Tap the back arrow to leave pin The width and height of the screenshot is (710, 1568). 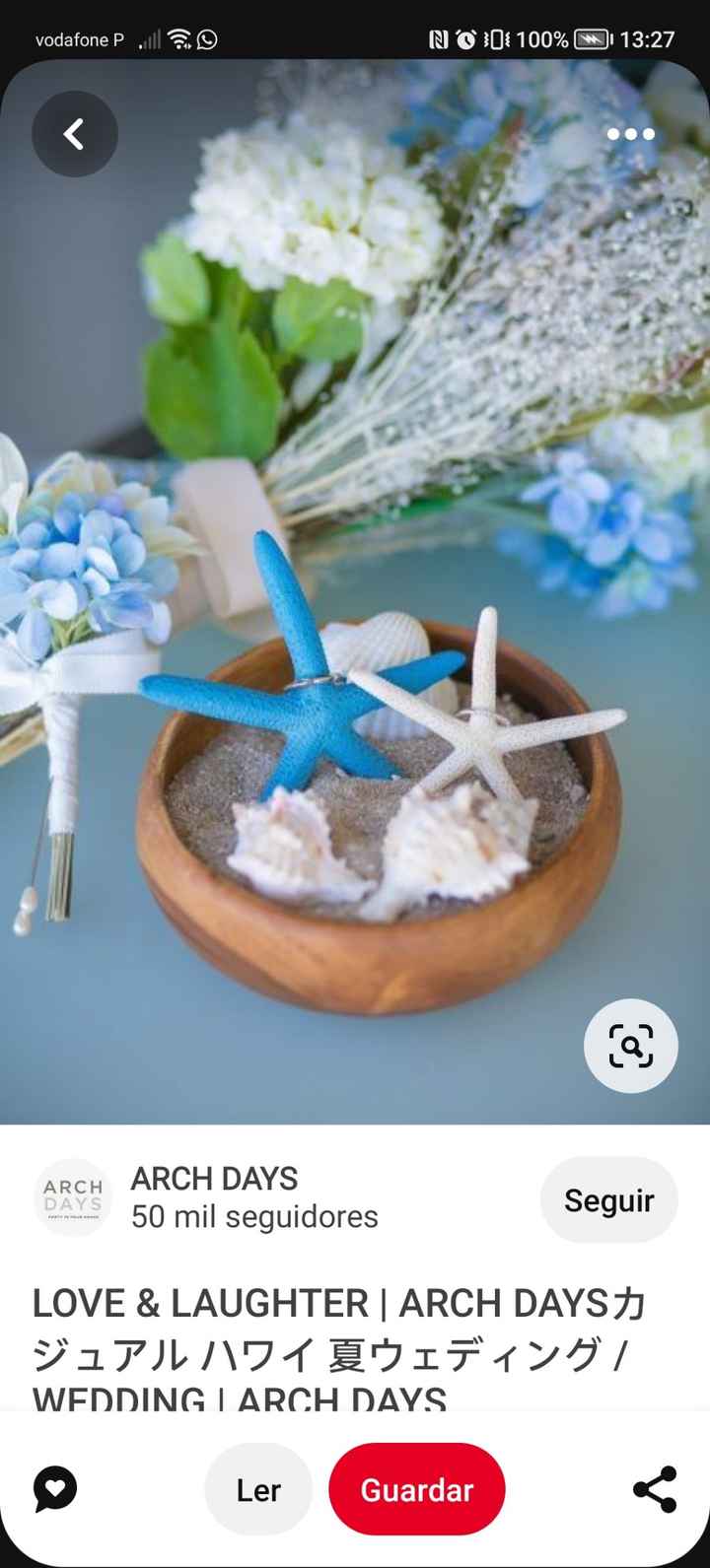coord(75,134)
